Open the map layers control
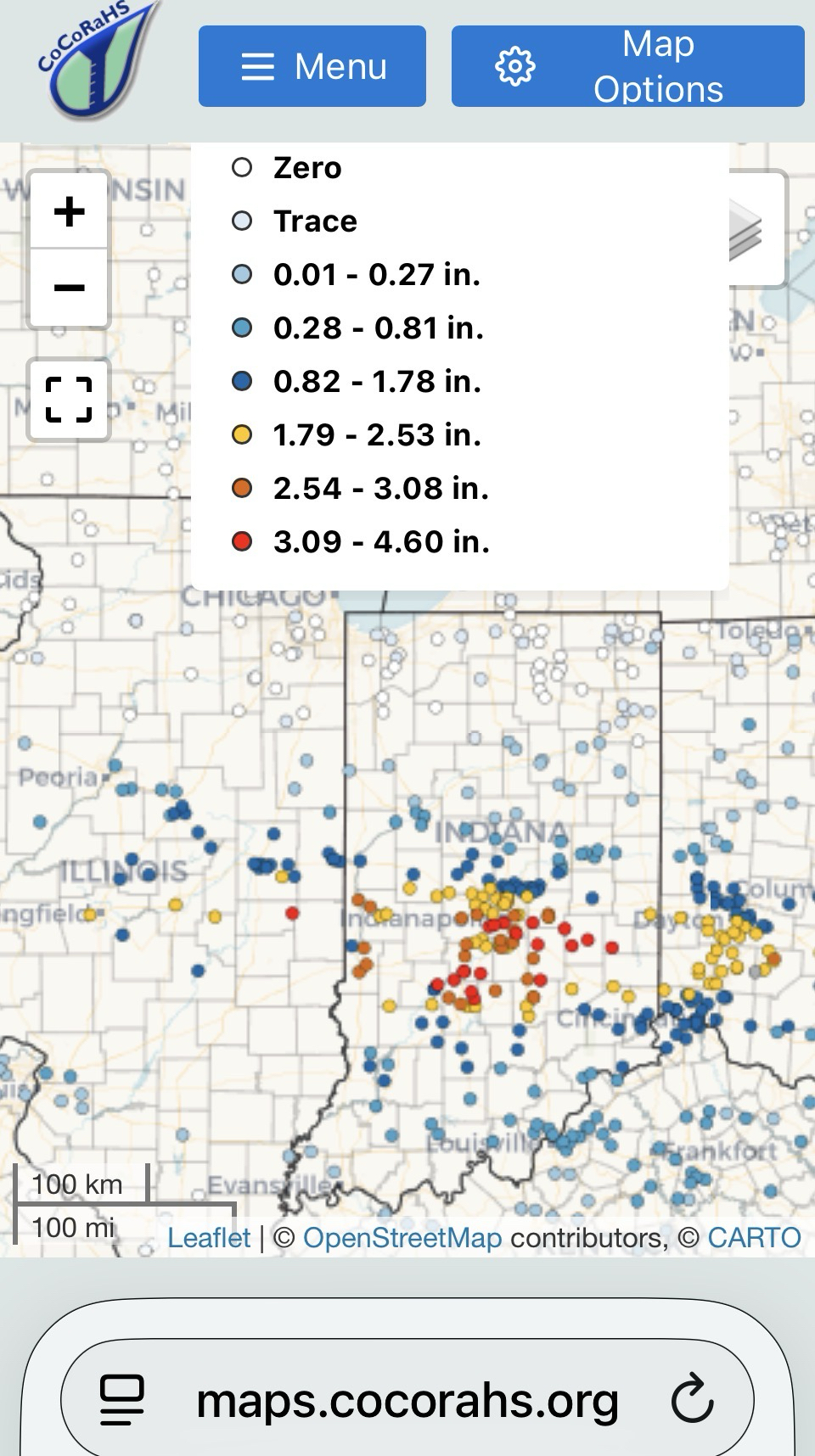Viewport: 815px width, 1456px height. 756,231
